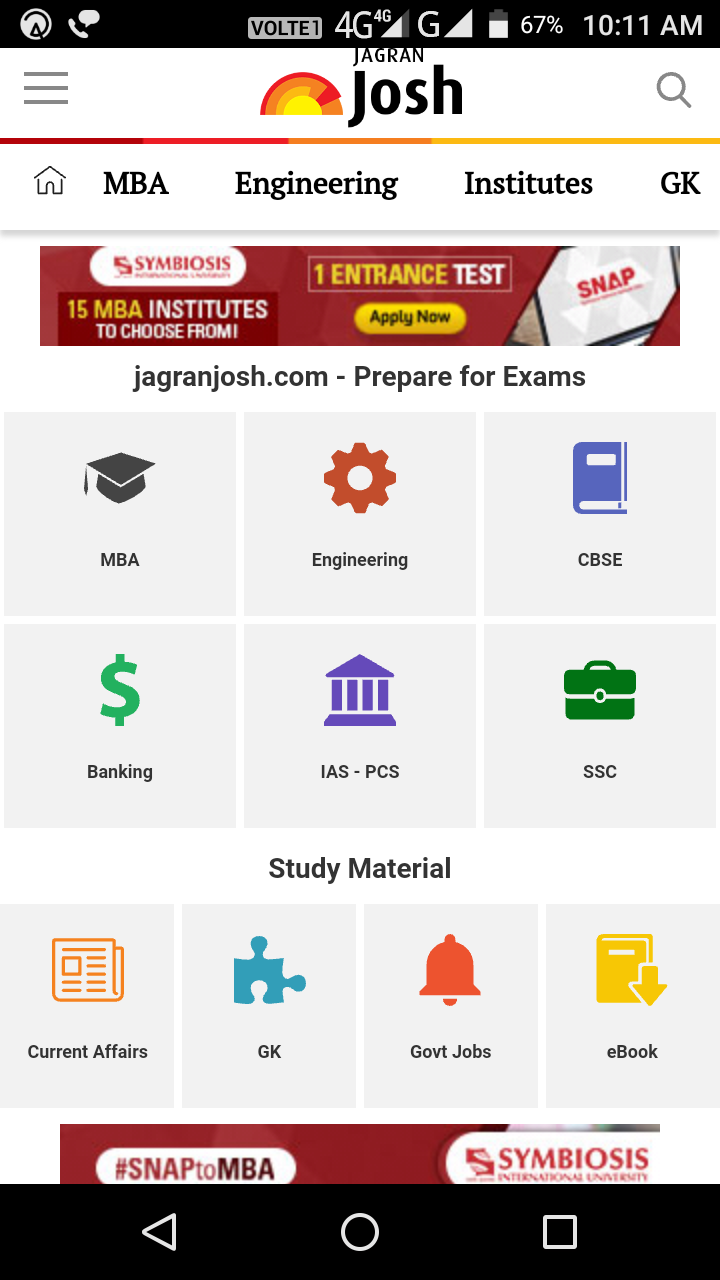The height and width of the screenshot is (1280, 720).
Task: View Govt Jobs study material
Action: pyautogui.click(x=451, y=1005)
